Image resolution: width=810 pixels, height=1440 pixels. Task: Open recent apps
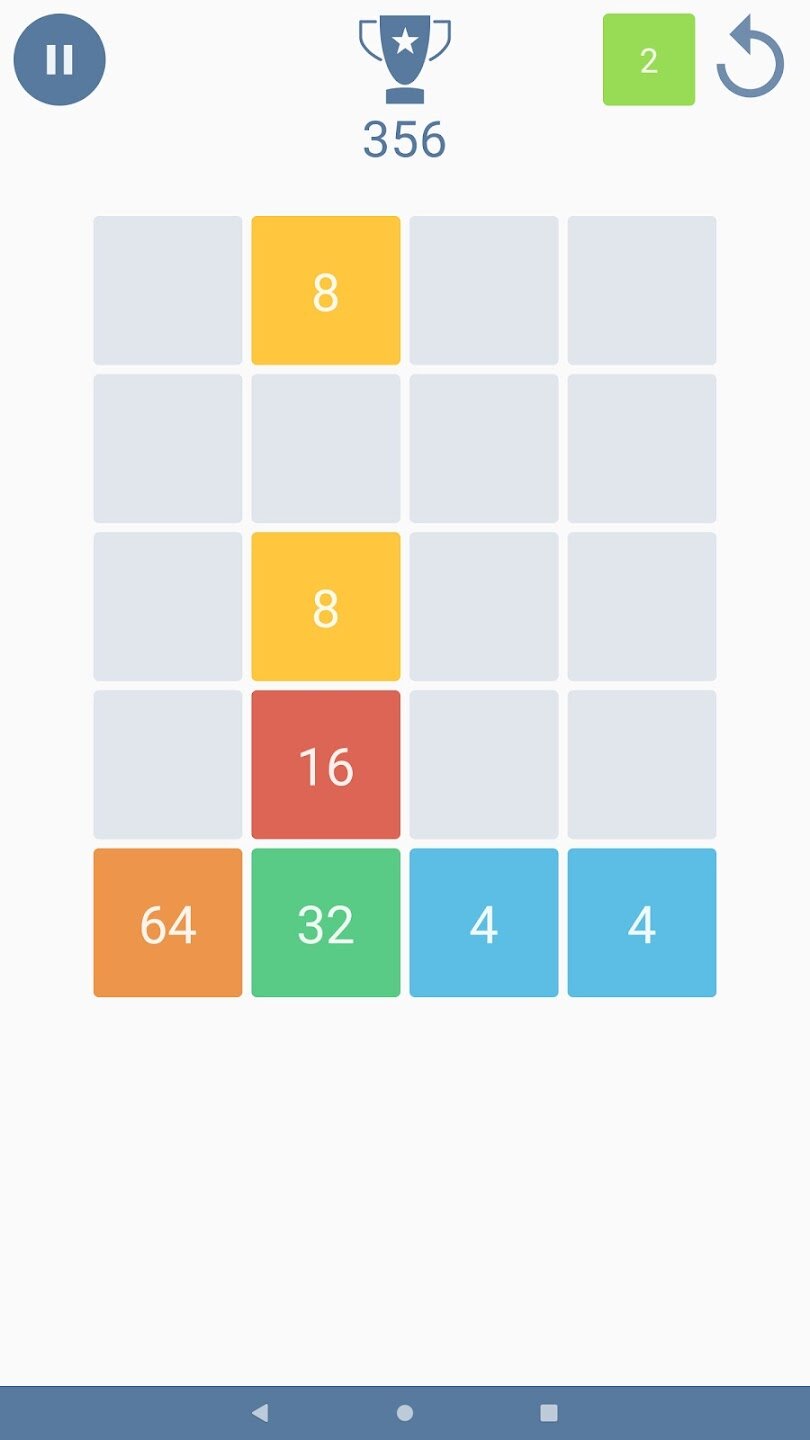(548, 1412)
